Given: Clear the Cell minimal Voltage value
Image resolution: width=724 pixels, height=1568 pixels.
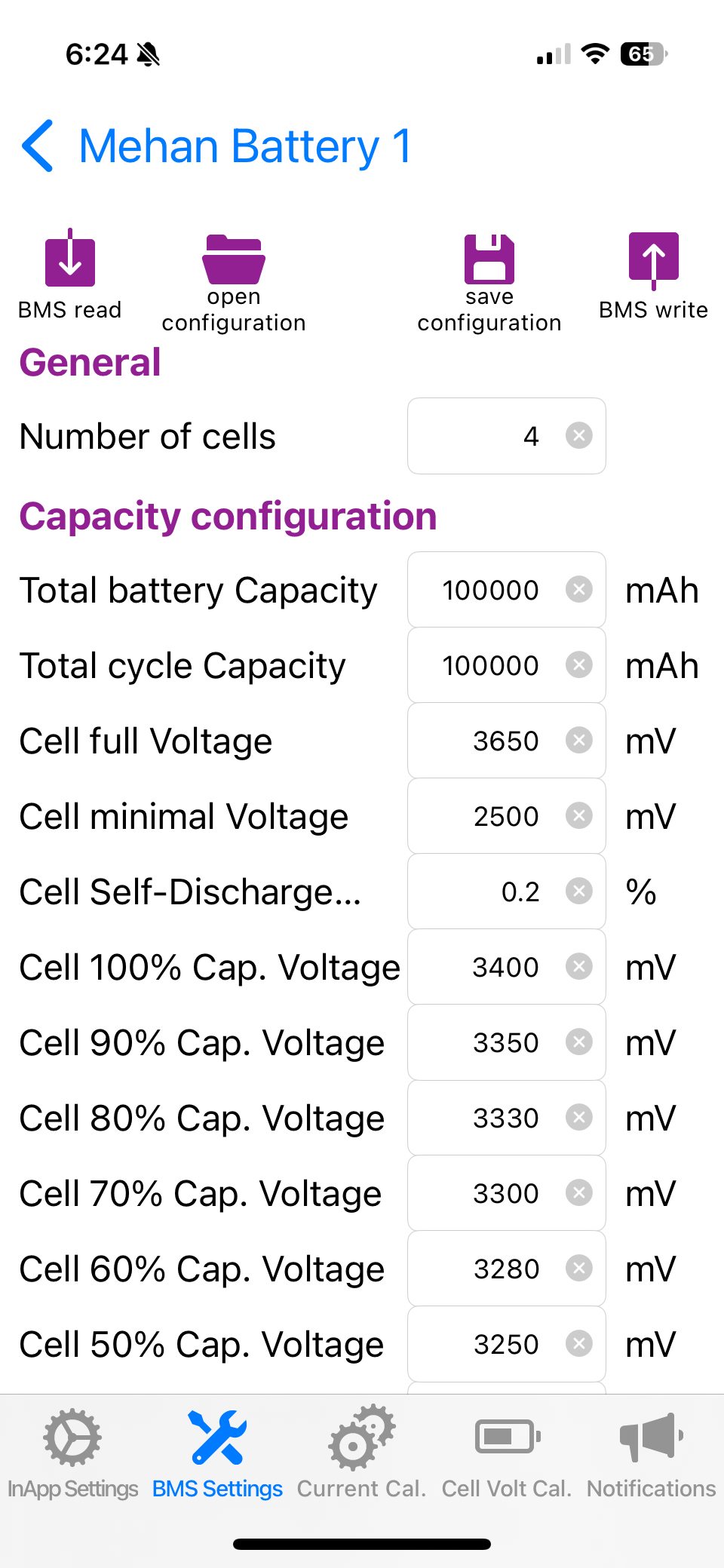Looking at the screenshot, I should pyautogui.click(x=579, y=816).
